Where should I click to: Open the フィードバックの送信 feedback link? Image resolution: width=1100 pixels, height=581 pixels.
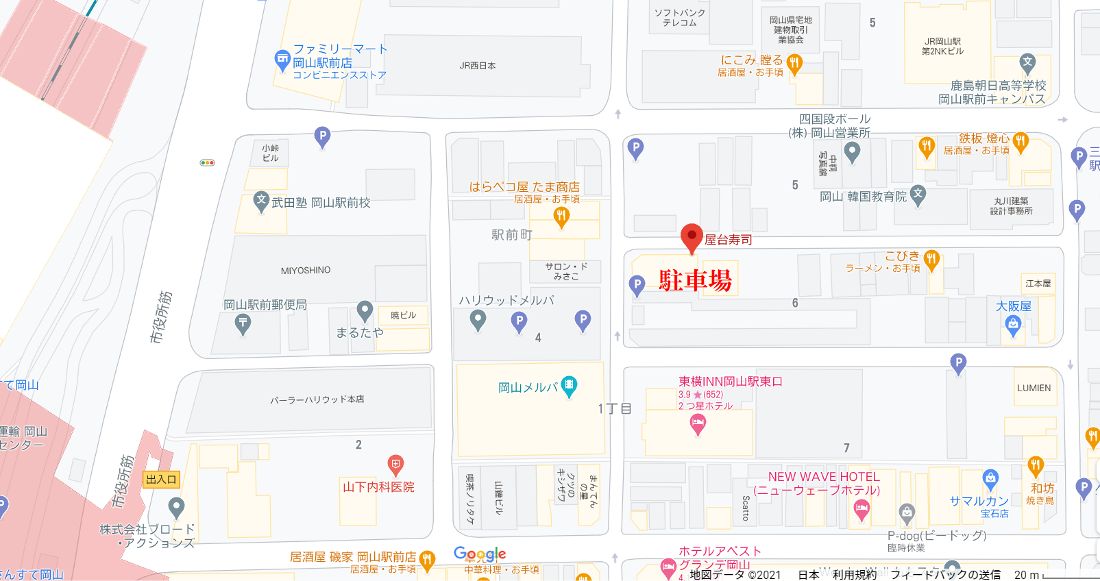[x=945, y=574]
